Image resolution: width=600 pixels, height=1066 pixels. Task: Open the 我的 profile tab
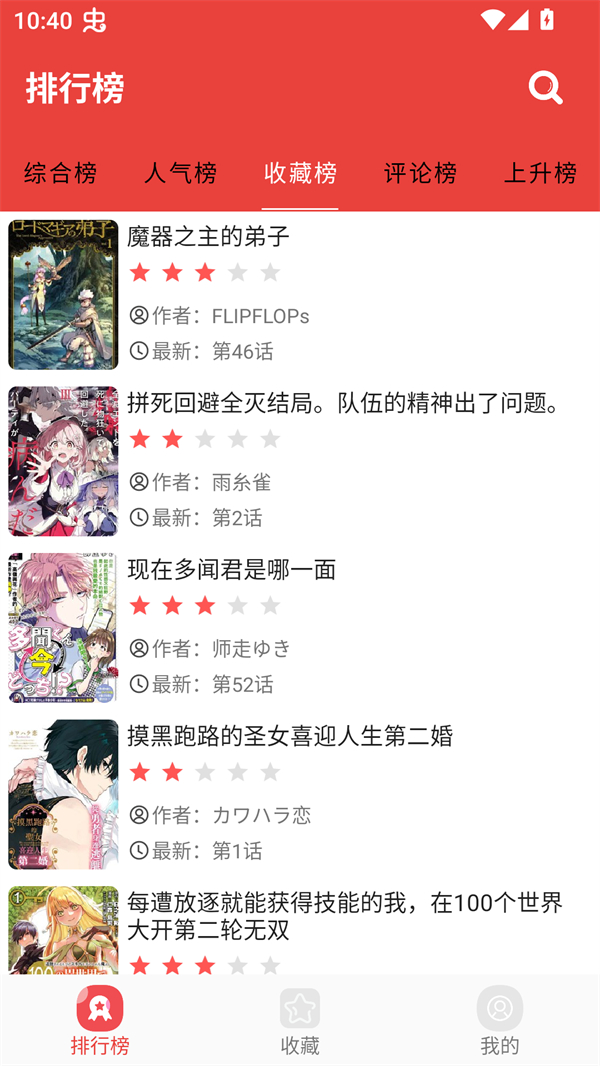tap(500, 1020)
